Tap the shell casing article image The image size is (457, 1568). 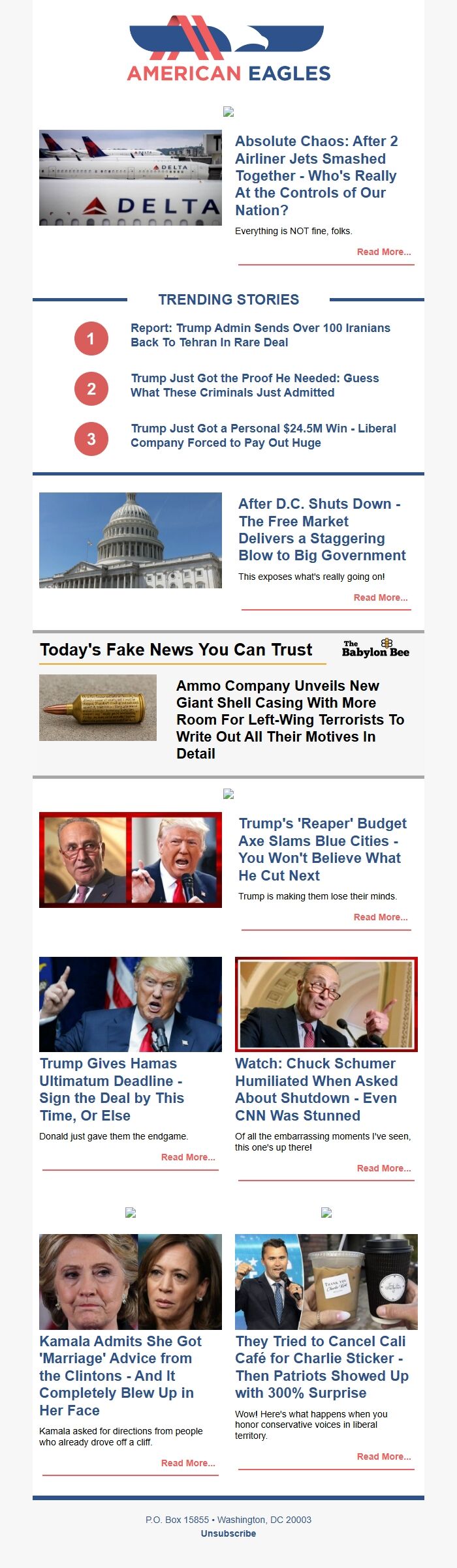(98, 708)
